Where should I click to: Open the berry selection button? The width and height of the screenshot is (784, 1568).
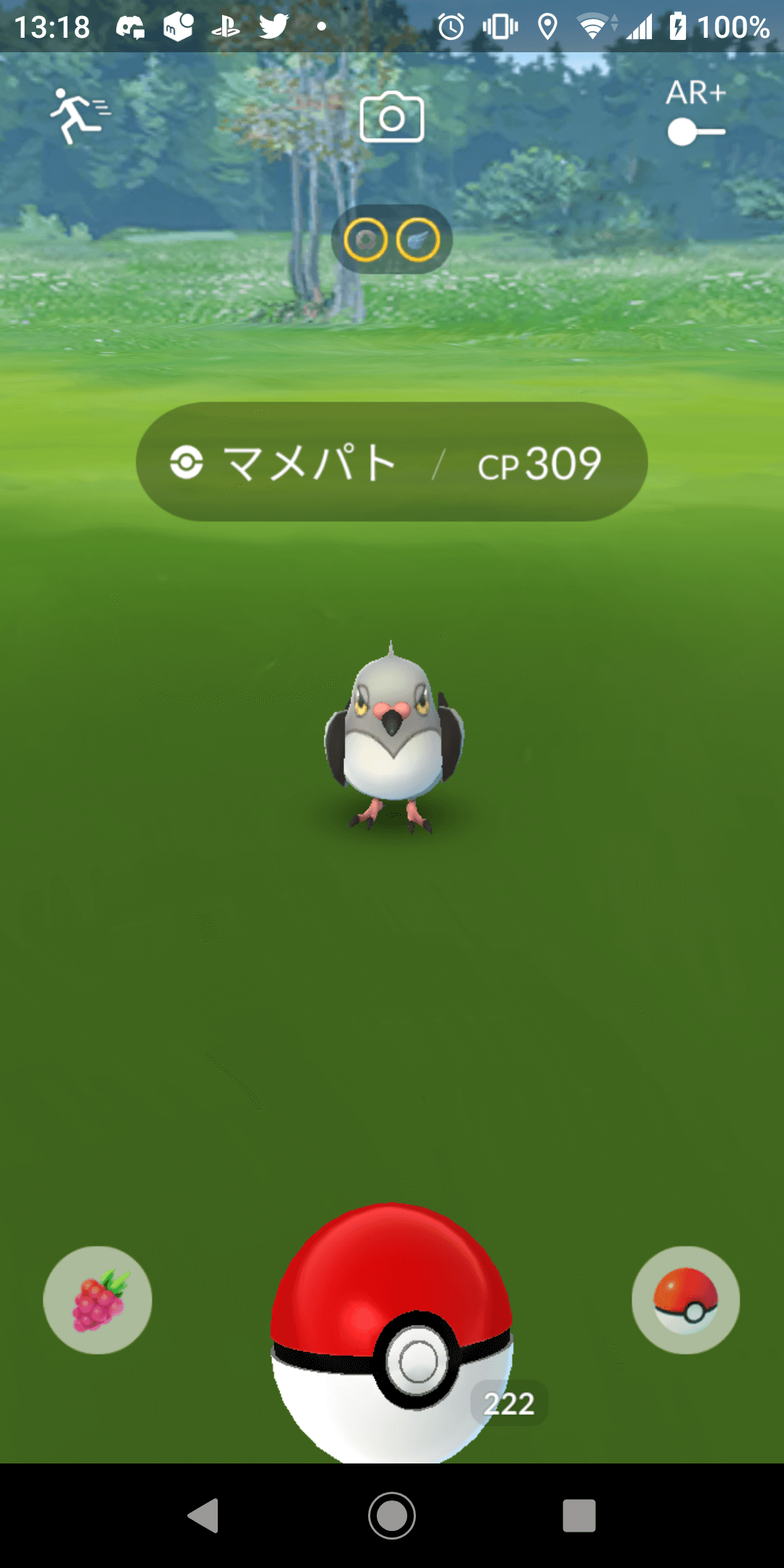point(98,1300)
